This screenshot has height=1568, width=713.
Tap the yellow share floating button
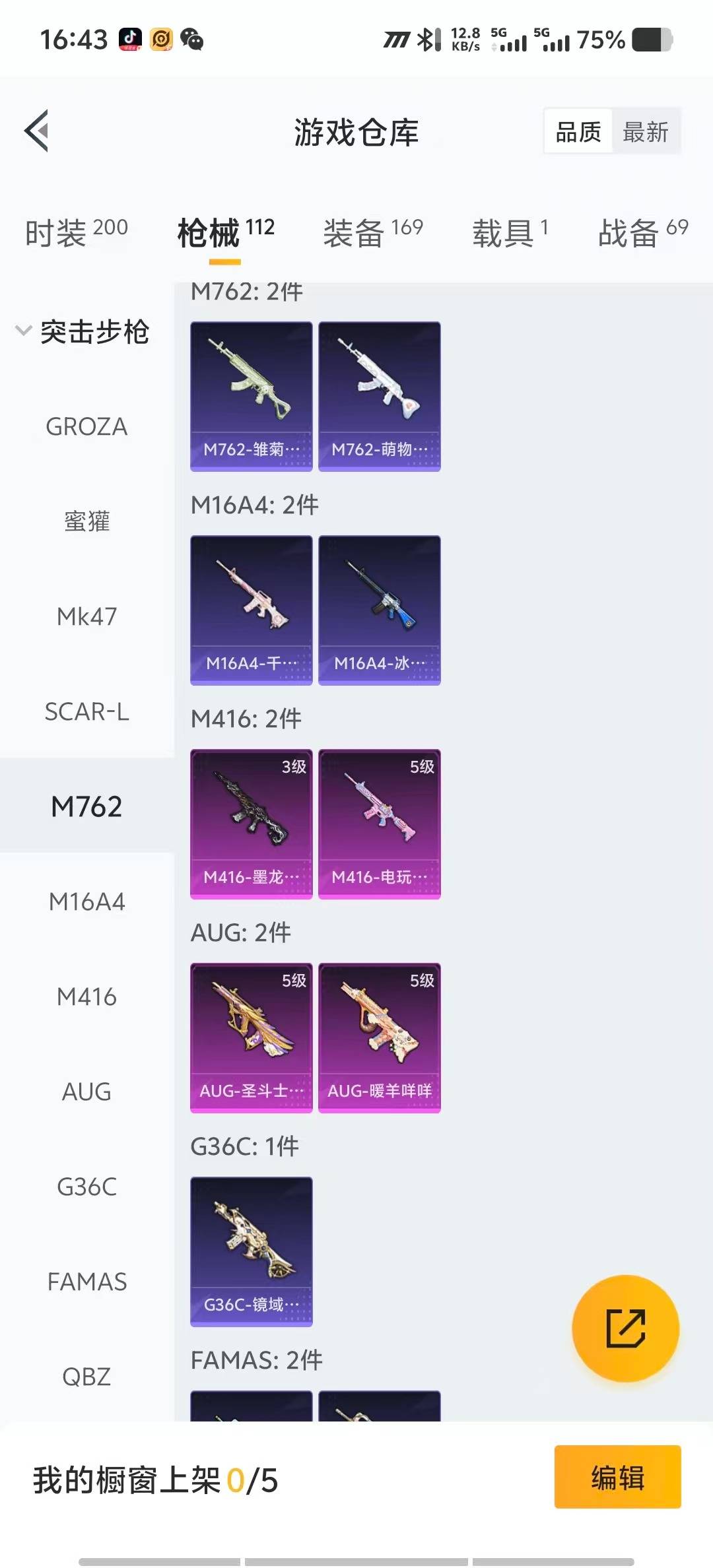[625, 1328]
